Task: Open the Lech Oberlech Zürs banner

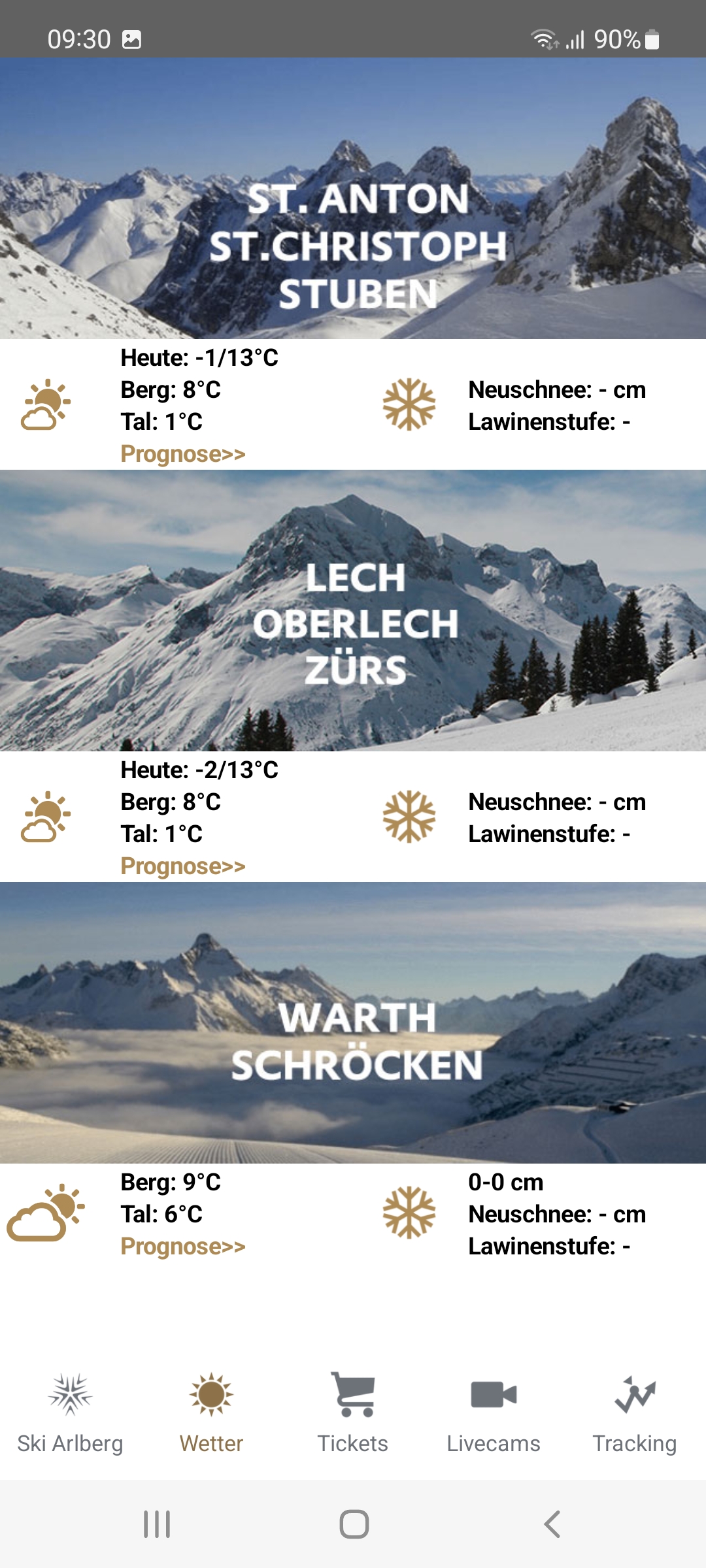Action: (353, 611)
